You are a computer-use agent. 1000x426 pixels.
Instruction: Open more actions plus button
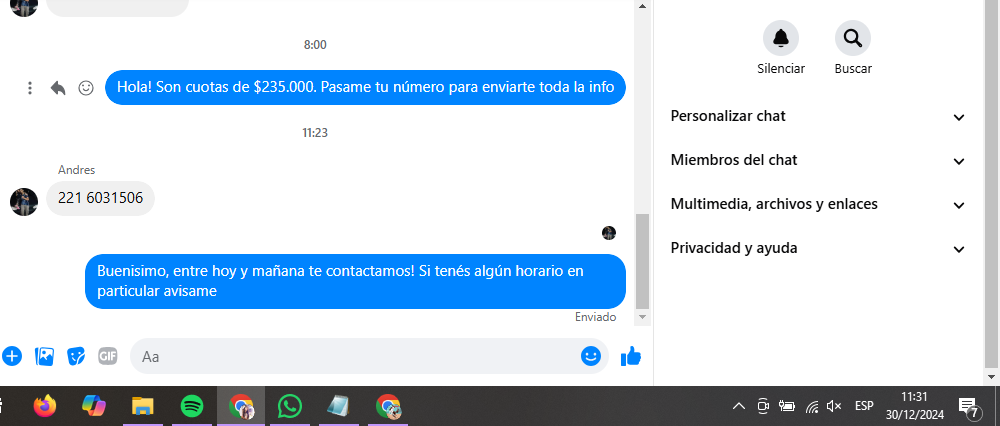(12, 356)
